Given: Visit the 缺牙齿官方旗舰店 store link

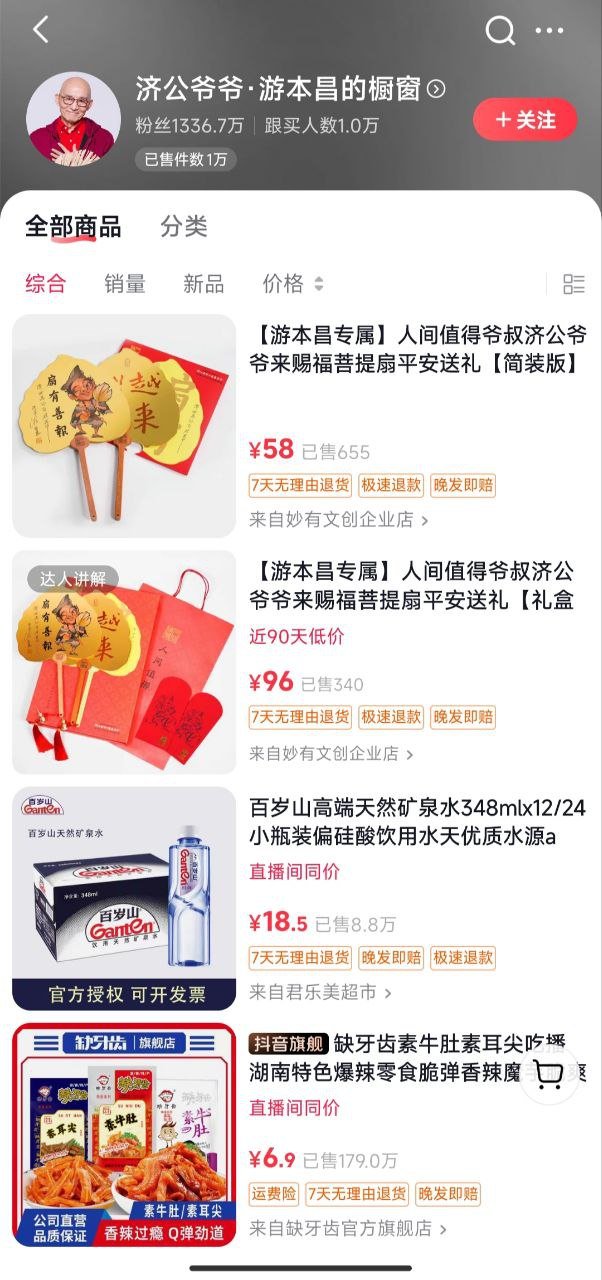Looking at the screenshot, I should tap(347, 1228).
